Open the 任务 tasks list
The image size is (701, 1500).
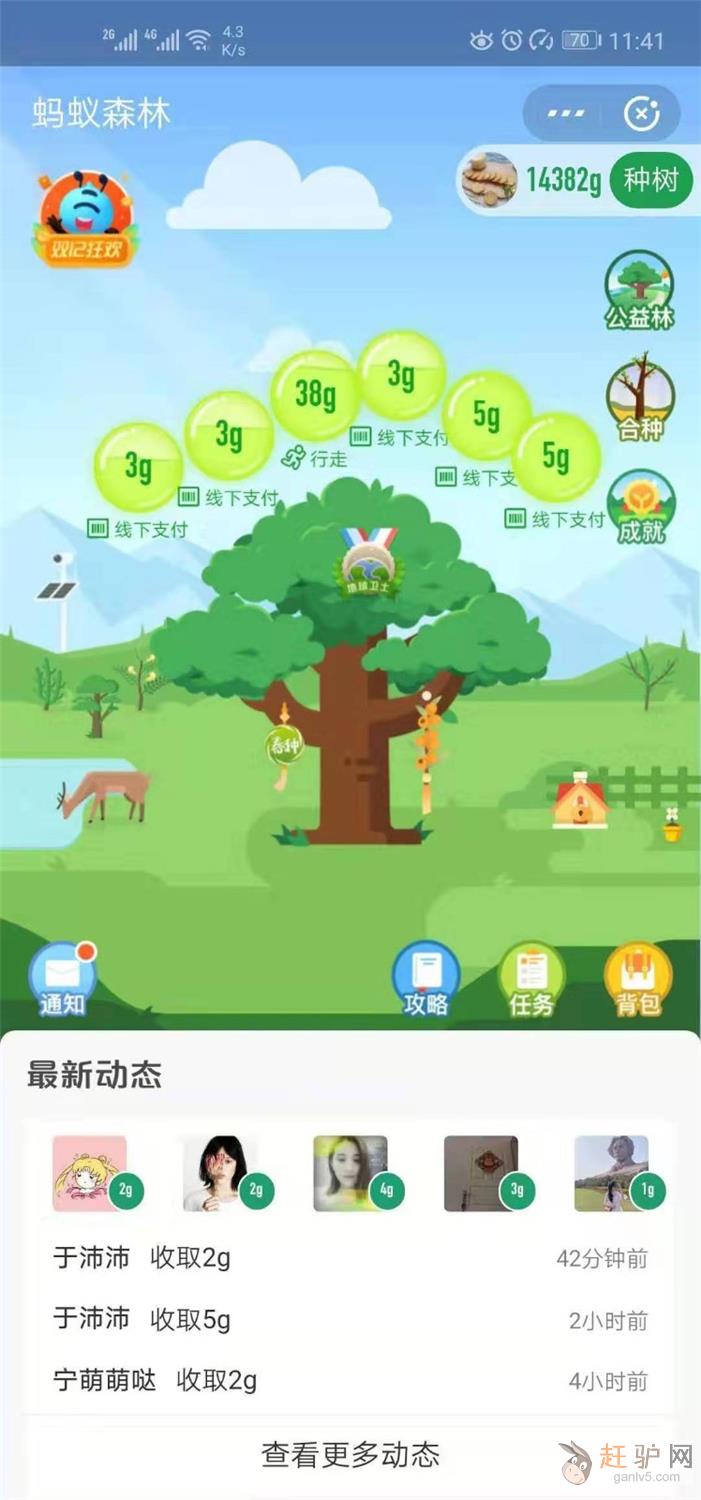531,979
